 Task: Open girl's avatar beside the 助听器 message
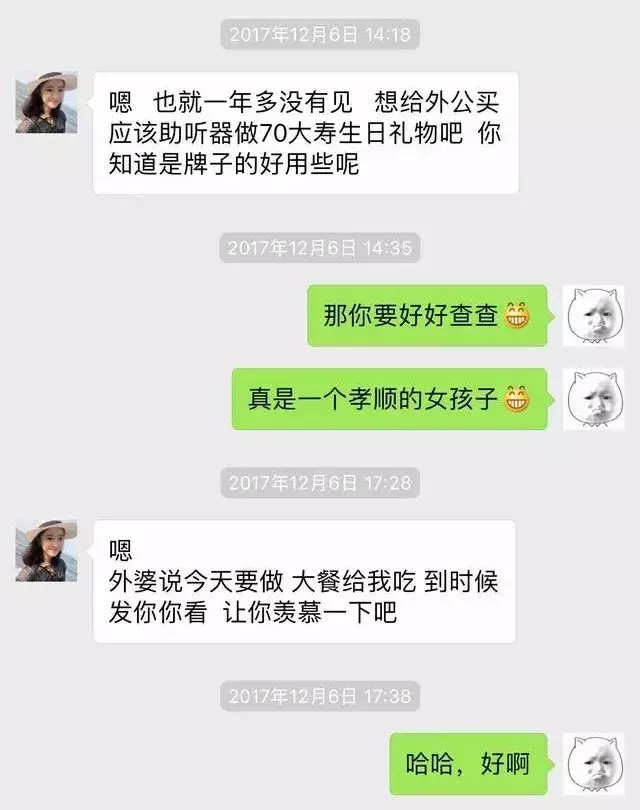pyautogui.click(x=46, y=103)
